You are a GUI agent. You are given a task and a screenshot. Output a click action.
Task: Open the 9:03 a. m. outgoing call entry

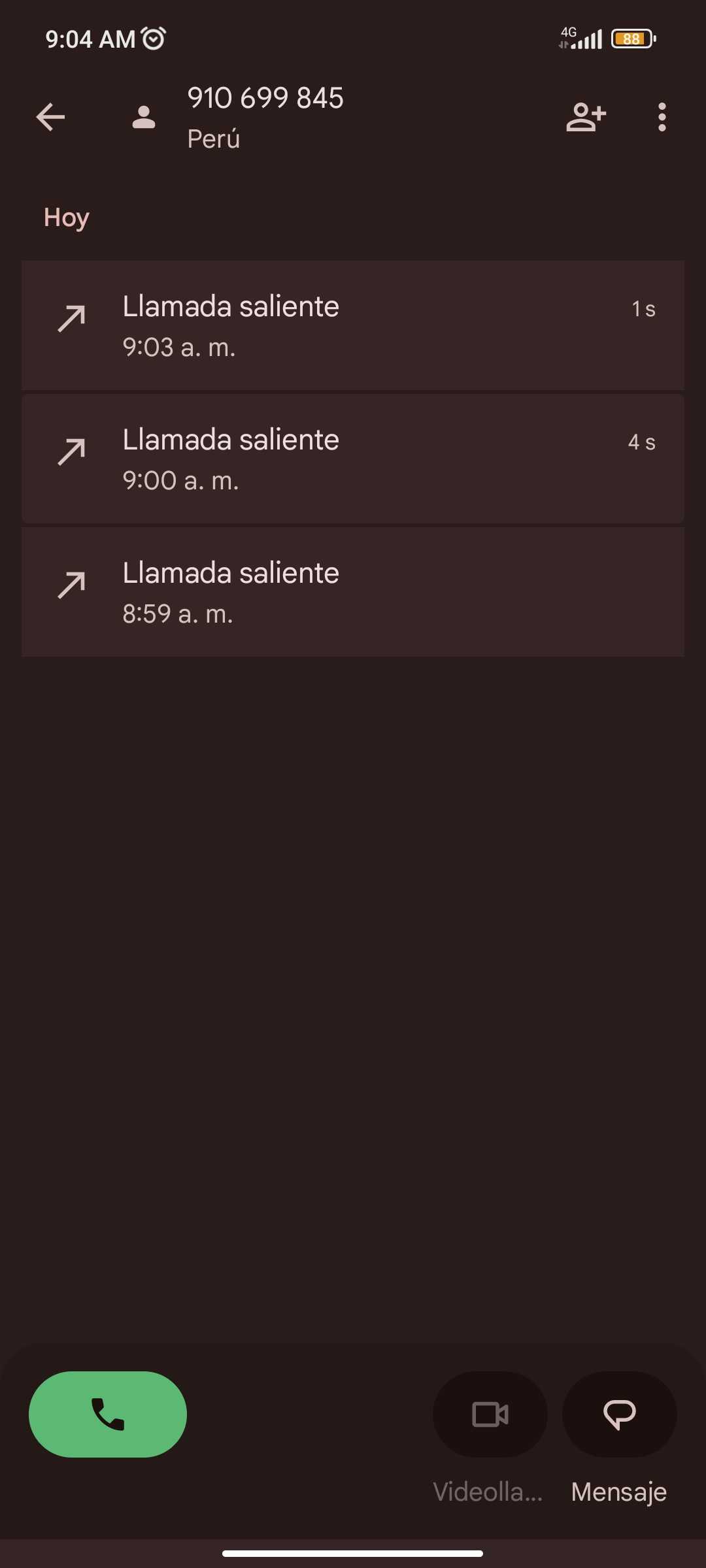pyautogui.click(x=353, y=325)
